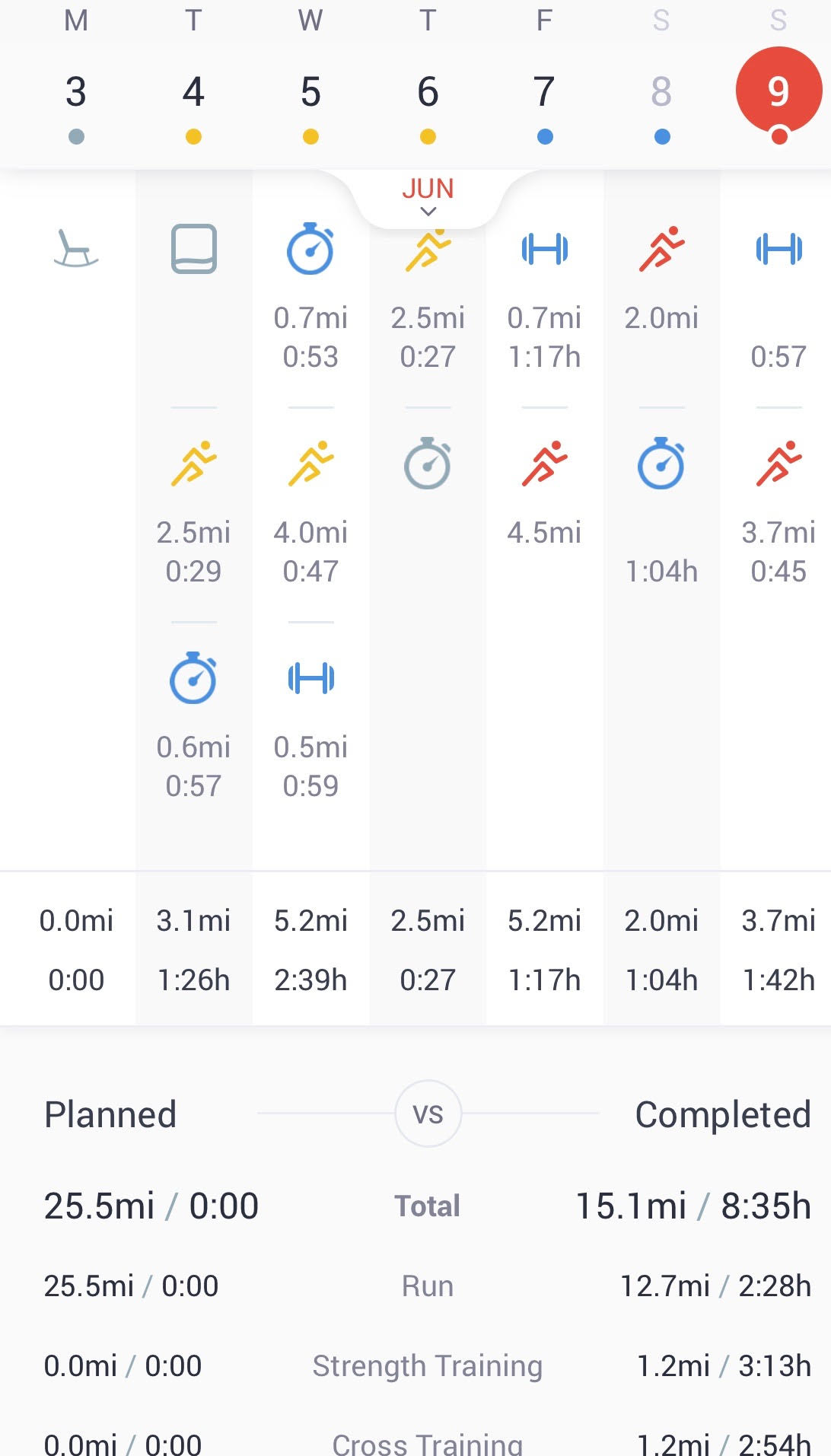Select Wednesday the 5th in the calendar

(310, 92)
